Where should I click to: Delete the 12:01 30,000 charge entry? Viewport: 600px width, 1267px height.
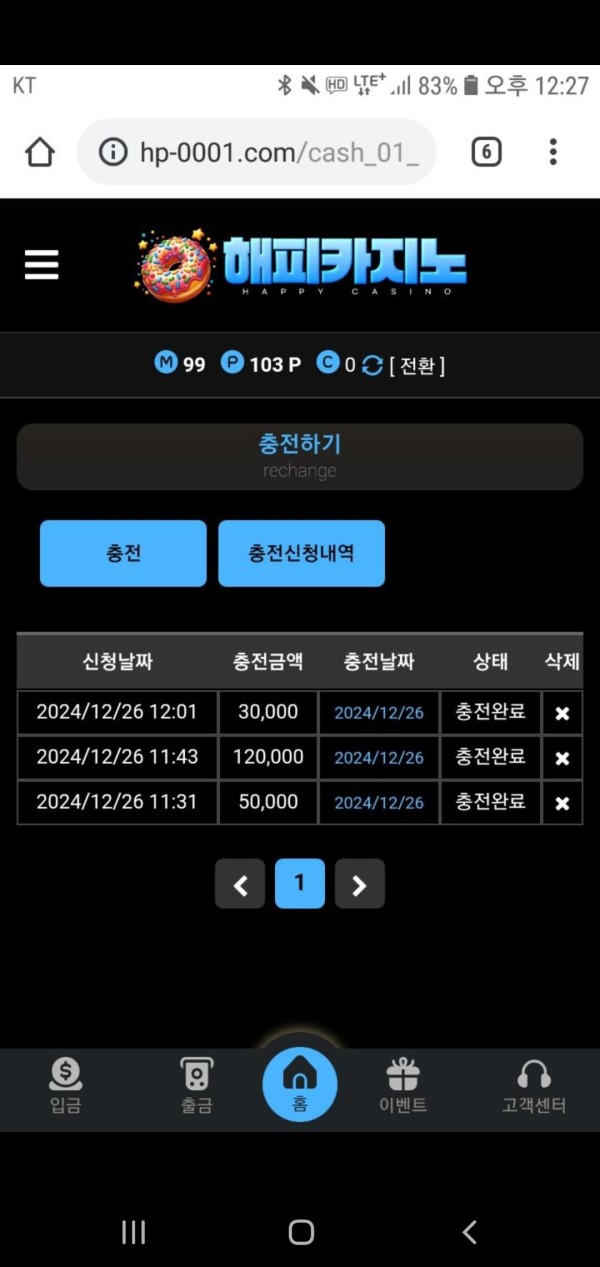click(x=562, y=714)
